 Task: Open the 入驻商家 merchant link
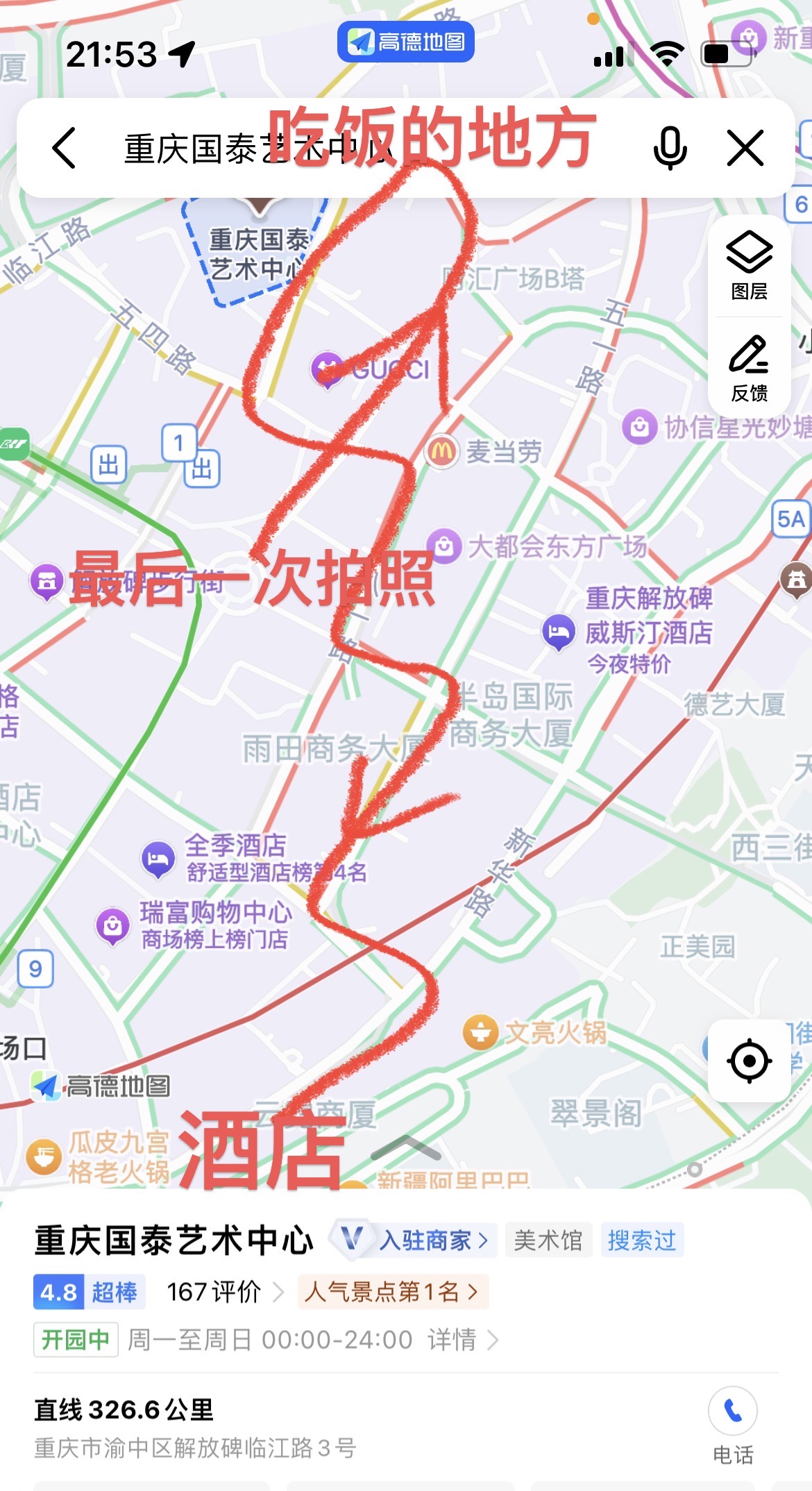point(433,1240)
